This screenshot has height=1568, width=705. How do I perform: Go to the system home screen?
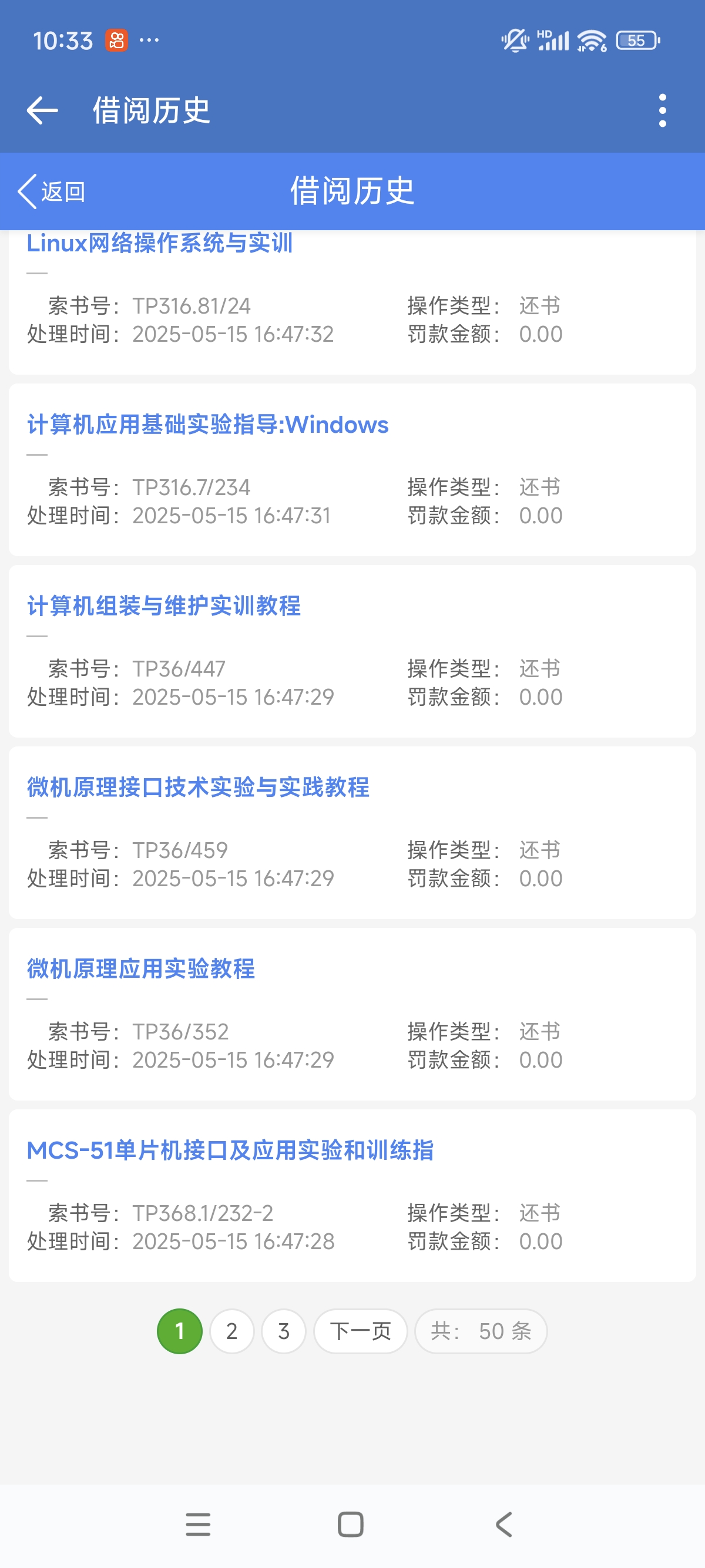(351, 1525)
